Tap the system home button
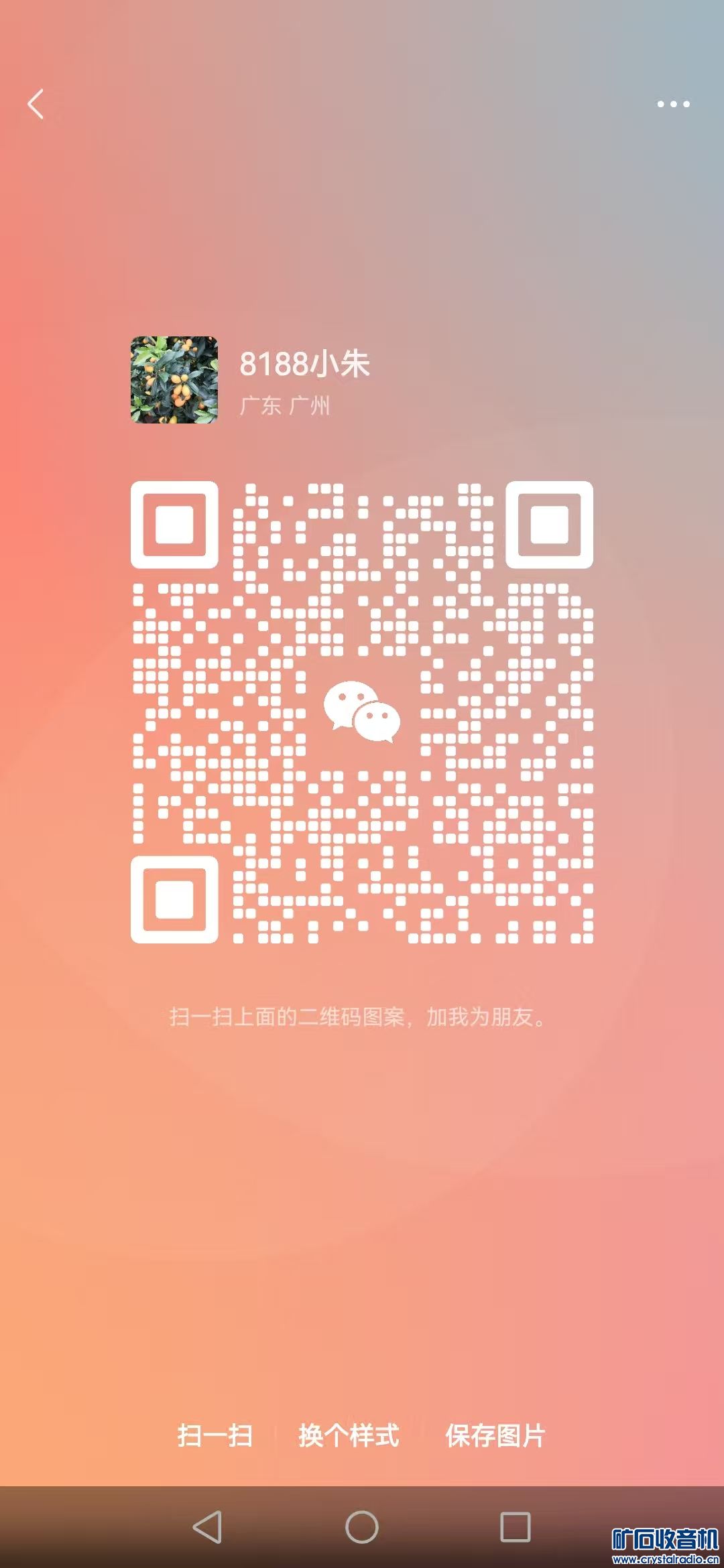Screen dimensions: 724x1568 [x=362, y=1527]
